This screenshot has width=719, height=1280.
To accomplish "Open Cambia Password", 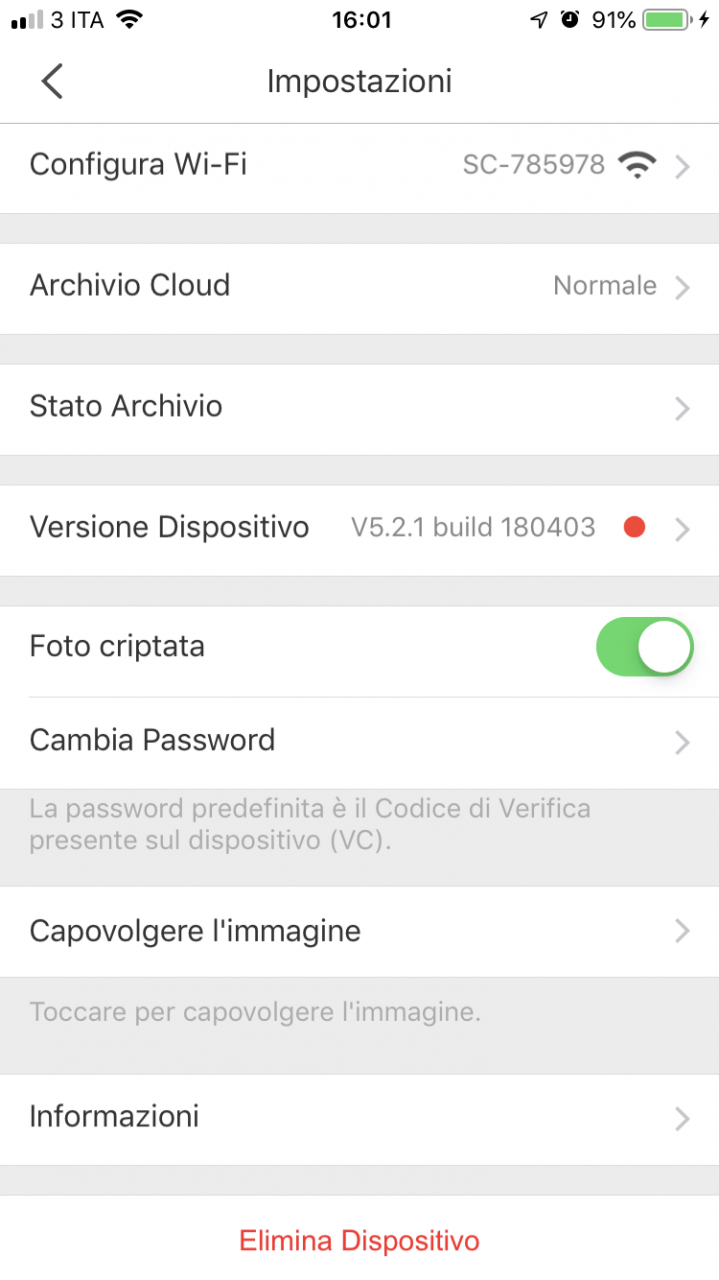I will pyautogui.click(x=359, y=742).
